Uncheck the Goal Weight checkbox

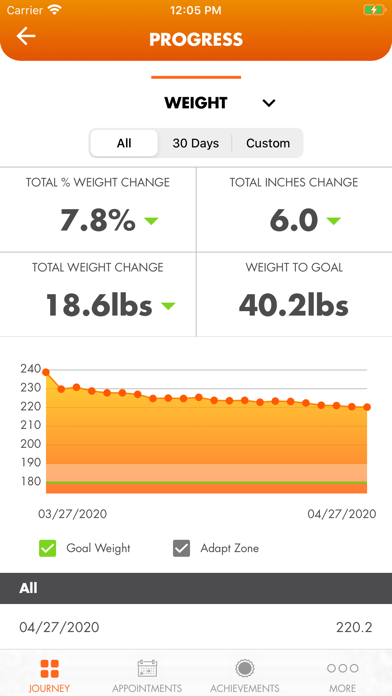click(x=48, y=548)
